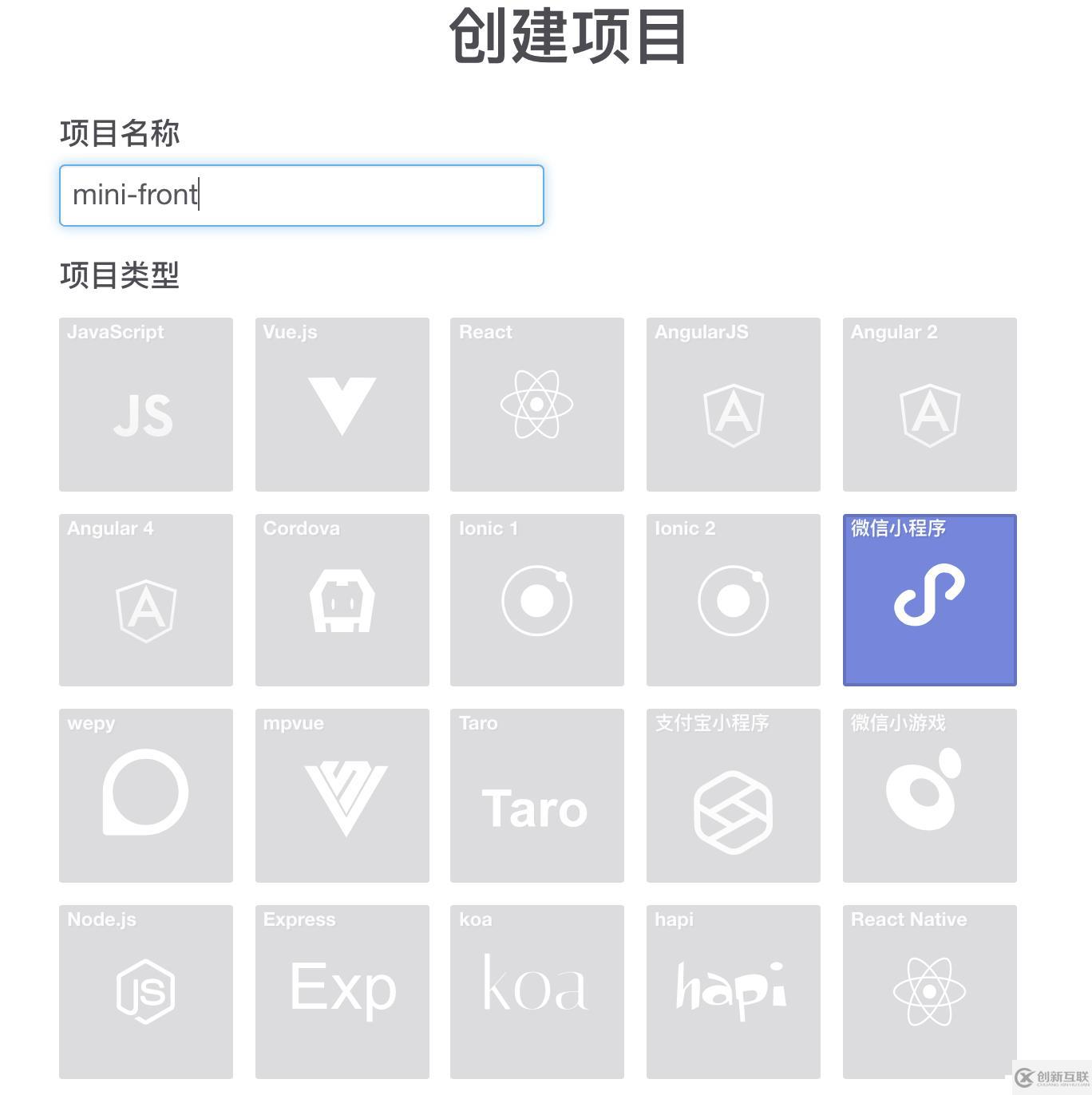The height and width of the screenshot is (1095, 1092).
Task: Choose Vue.js as project type
Action: point(342,405)
